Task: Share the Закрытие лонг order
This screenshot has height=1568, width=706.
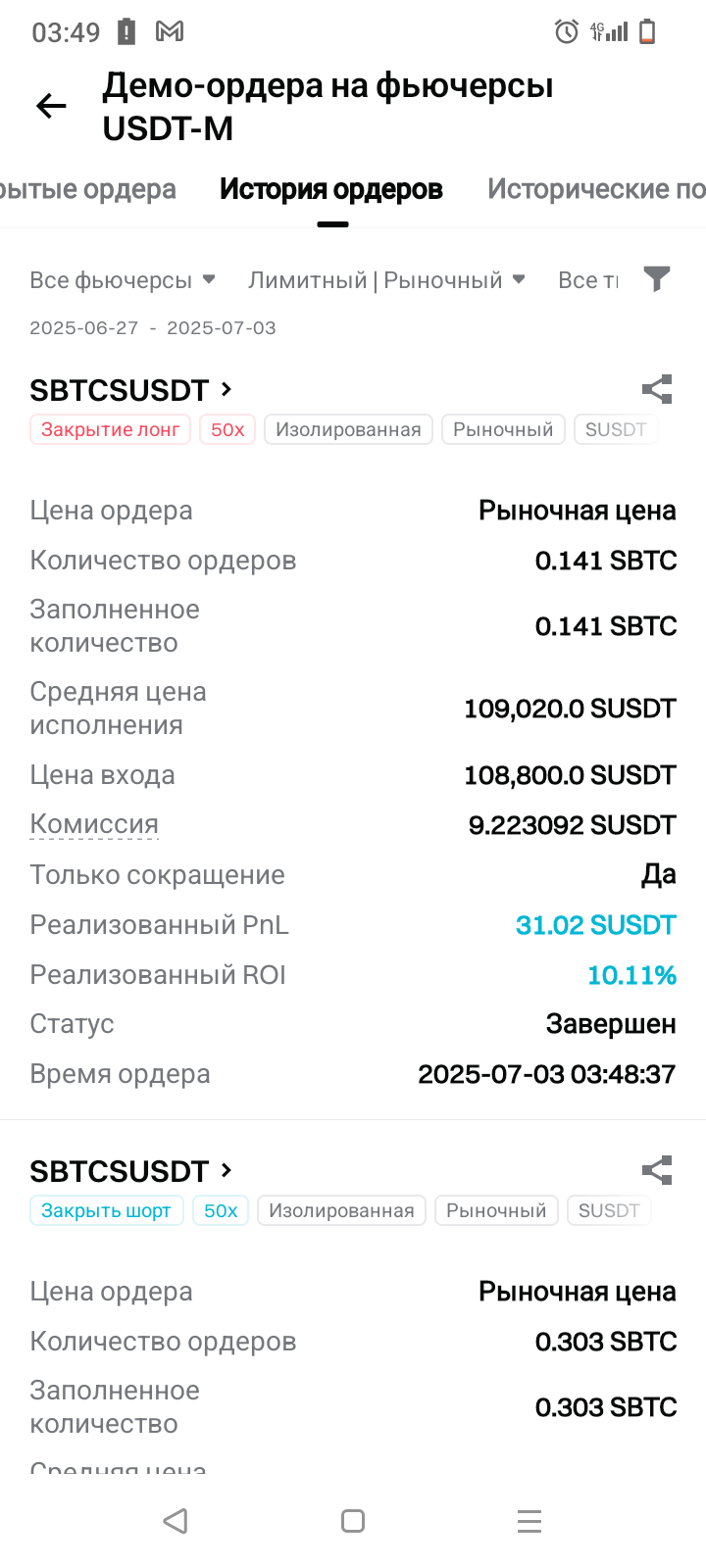Action: (657, 389)
